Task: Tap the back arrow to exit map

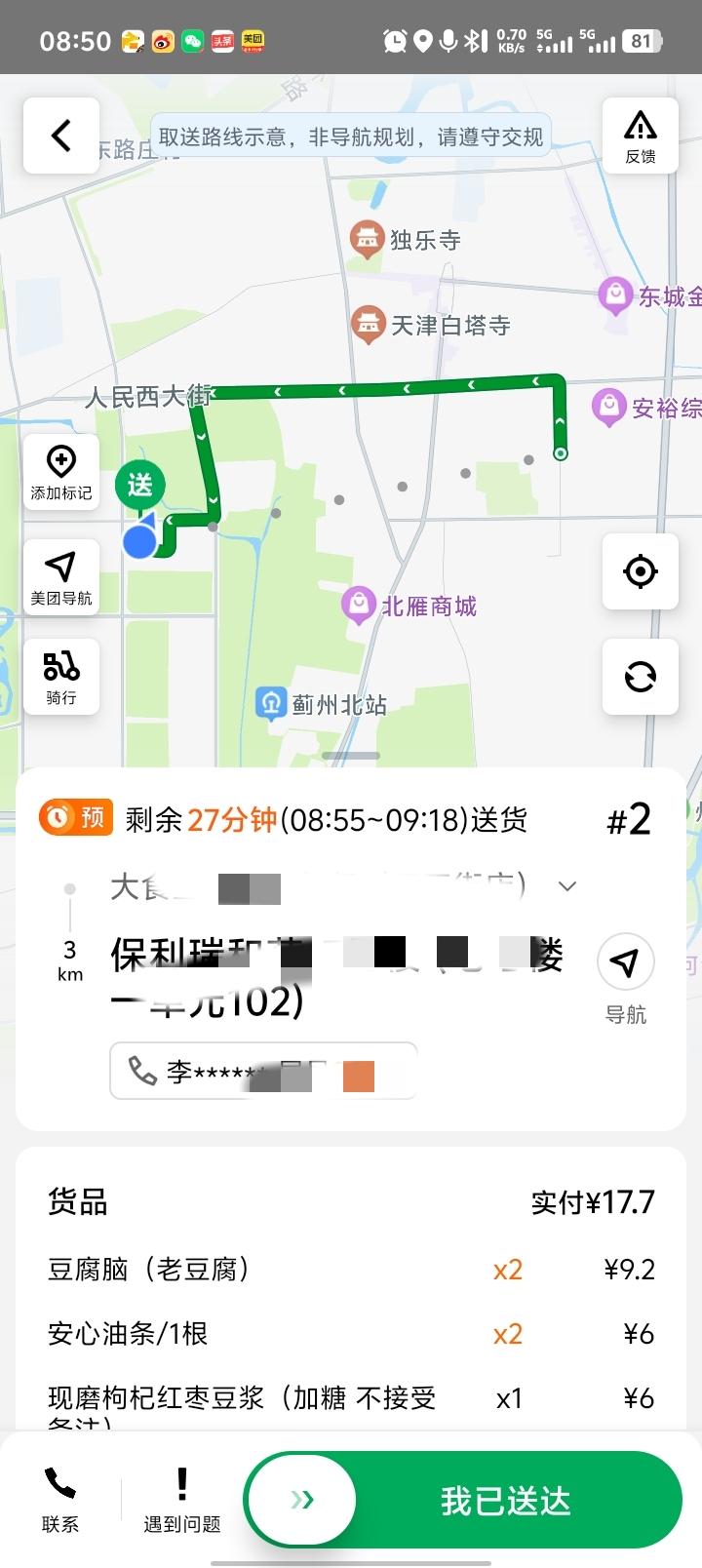Action: point(60,136)
